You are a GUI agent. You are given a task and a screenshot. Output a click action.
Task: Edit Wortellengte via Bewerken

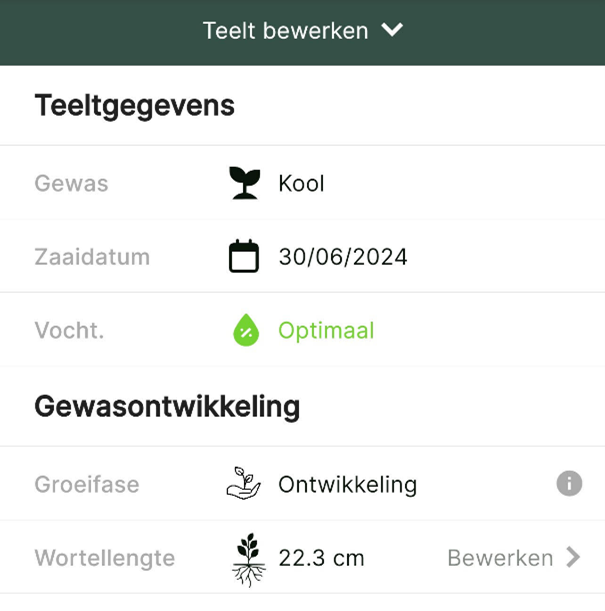tap(513, 558)
